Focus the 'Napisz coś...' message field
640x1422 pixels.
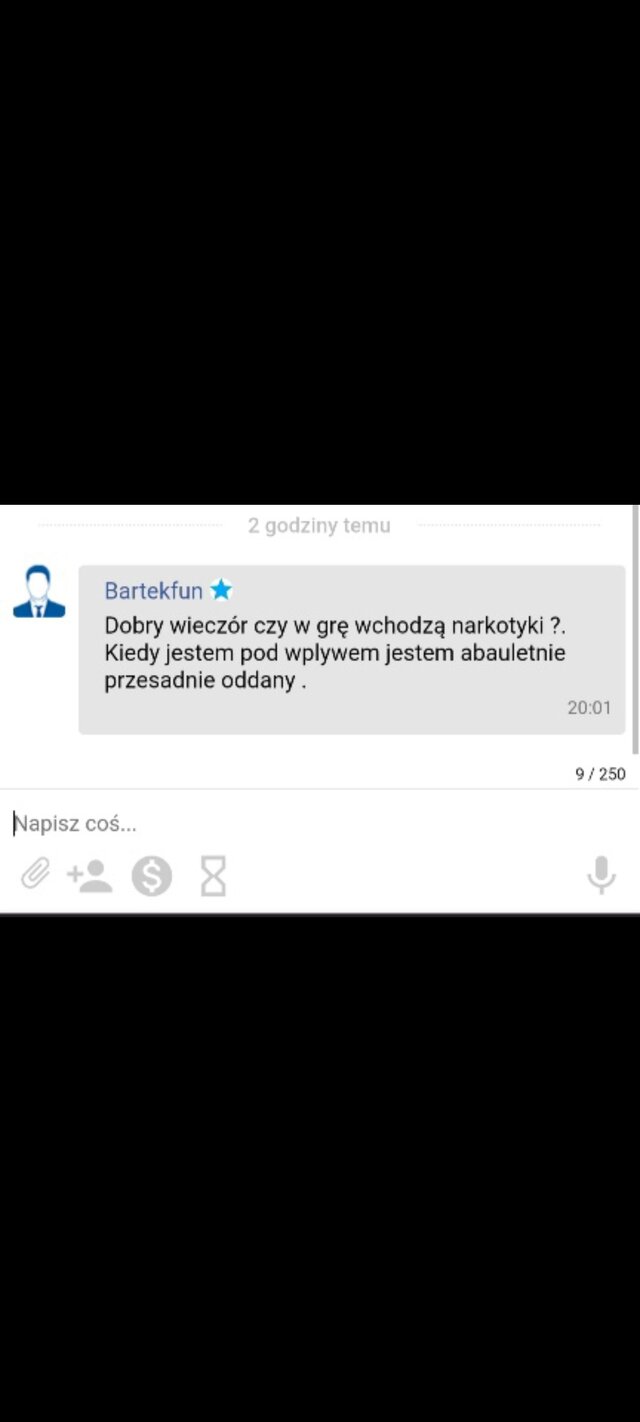pyautogui.click(x=300, y=824)
